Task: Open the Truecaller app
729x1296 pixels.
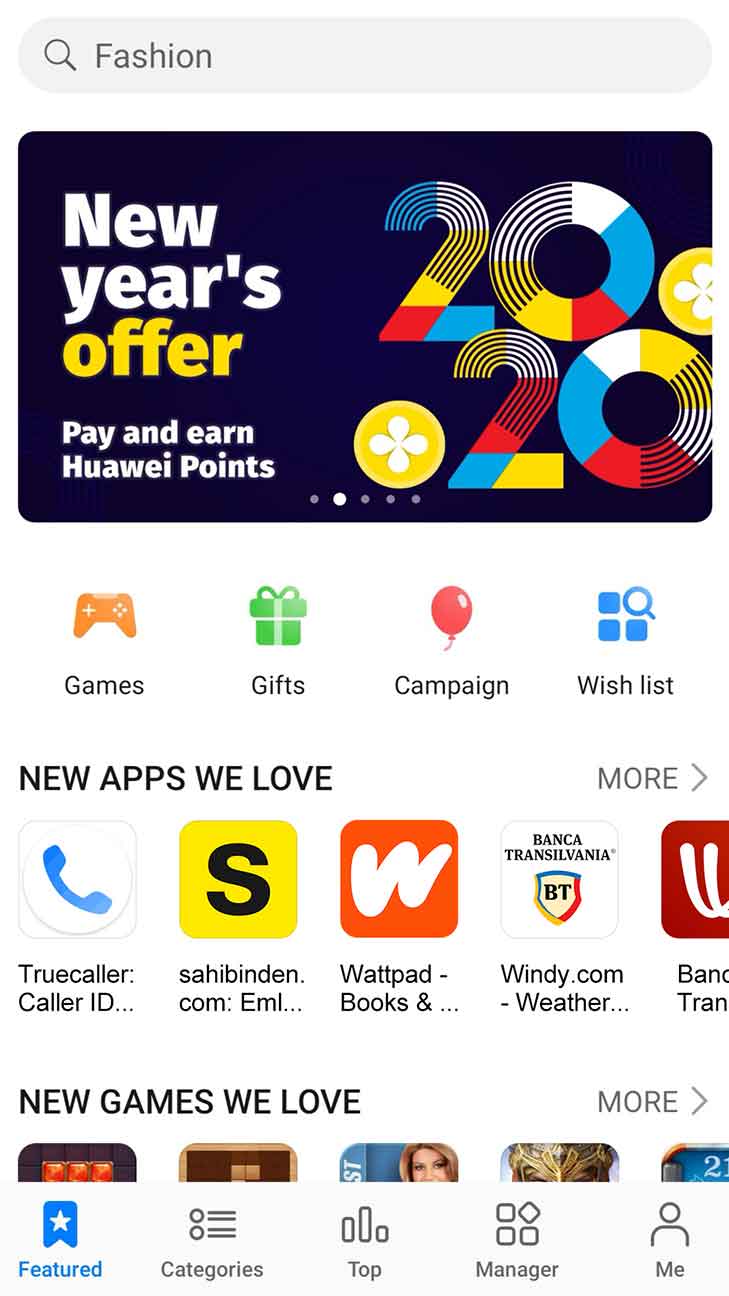Action: (77, 879)
